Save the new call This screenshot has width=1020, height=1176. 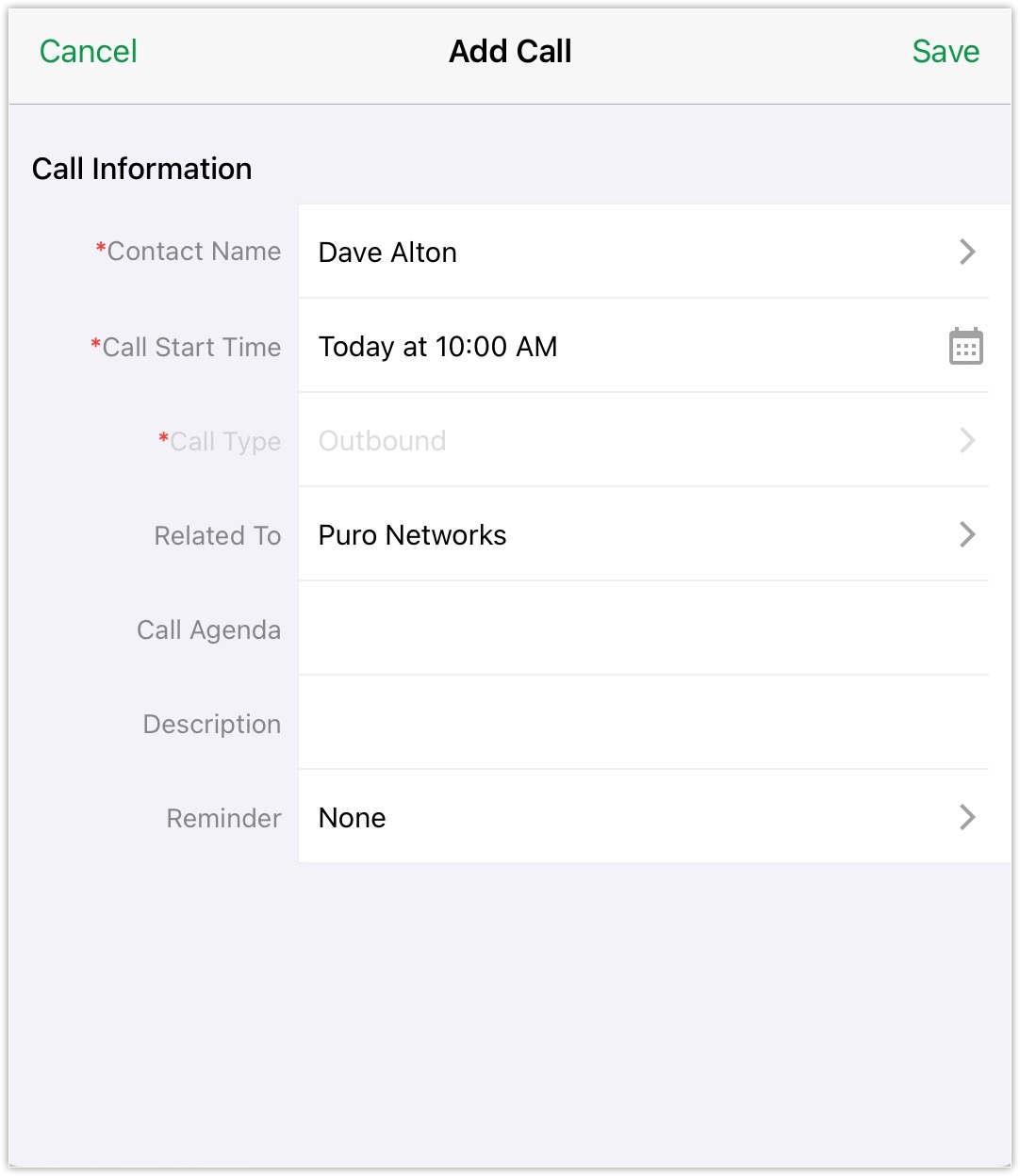(x=945, y=51)
